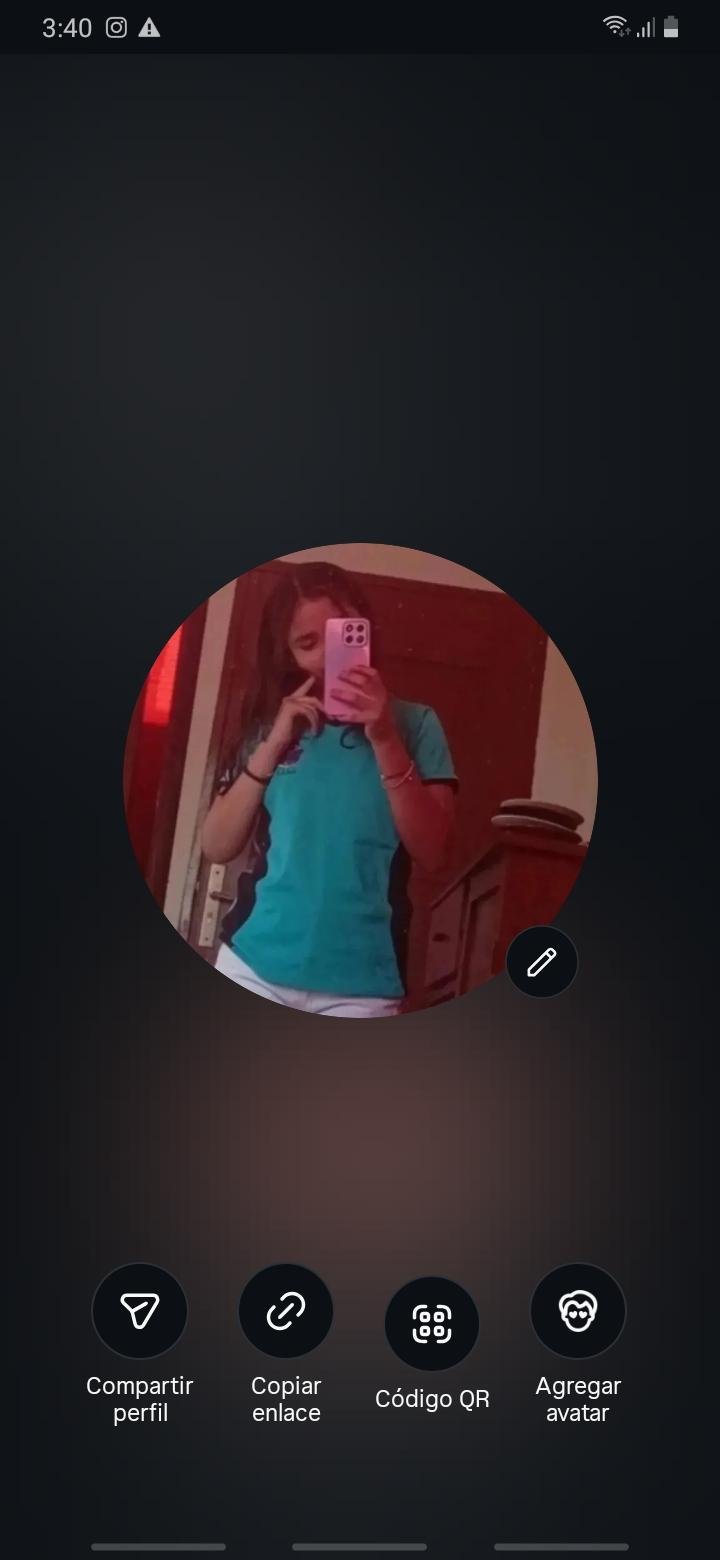Screen dimensions: 720x1560
Task: Open Compartir perfil option
Action: [x=139, y=1310]
